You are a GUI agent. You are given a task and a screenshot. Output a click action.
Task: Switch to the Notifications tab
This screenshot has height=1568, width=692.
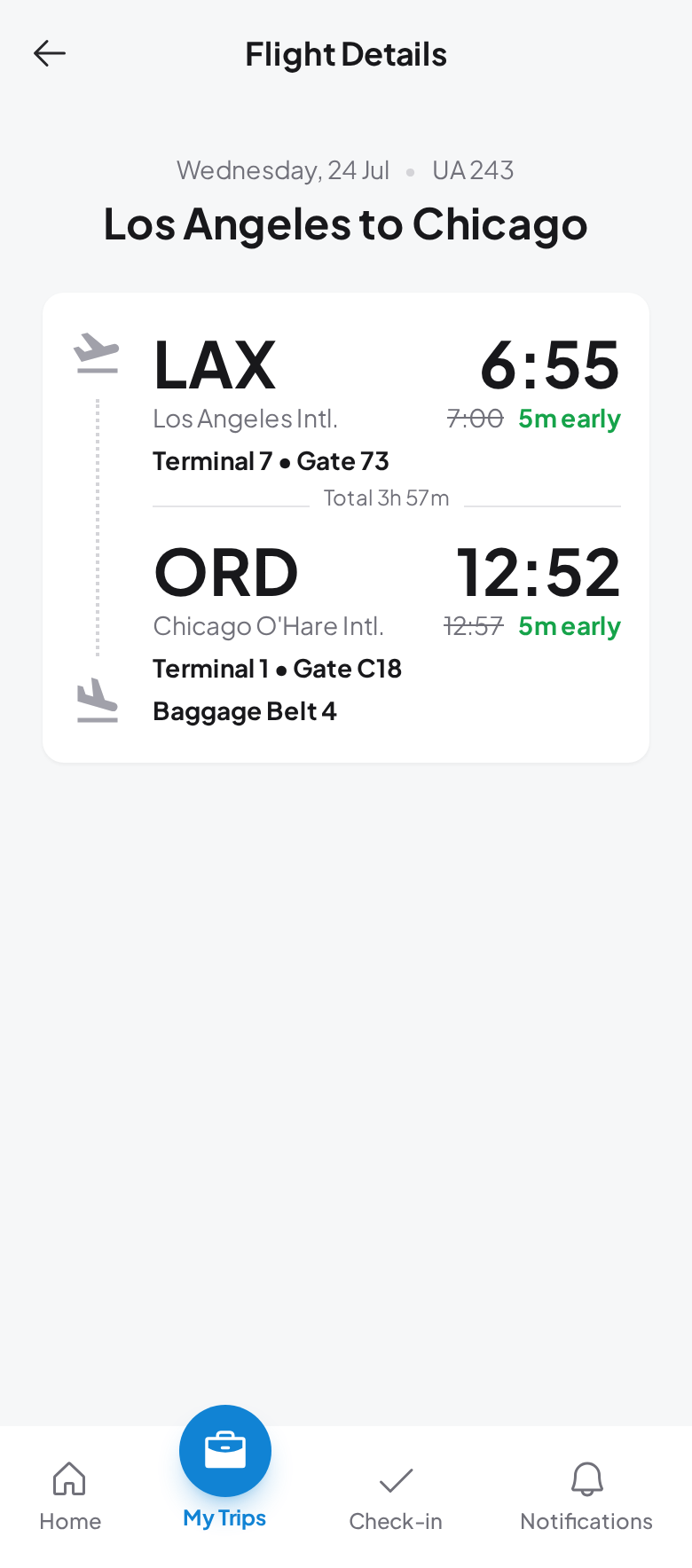tap(586, 1494)
